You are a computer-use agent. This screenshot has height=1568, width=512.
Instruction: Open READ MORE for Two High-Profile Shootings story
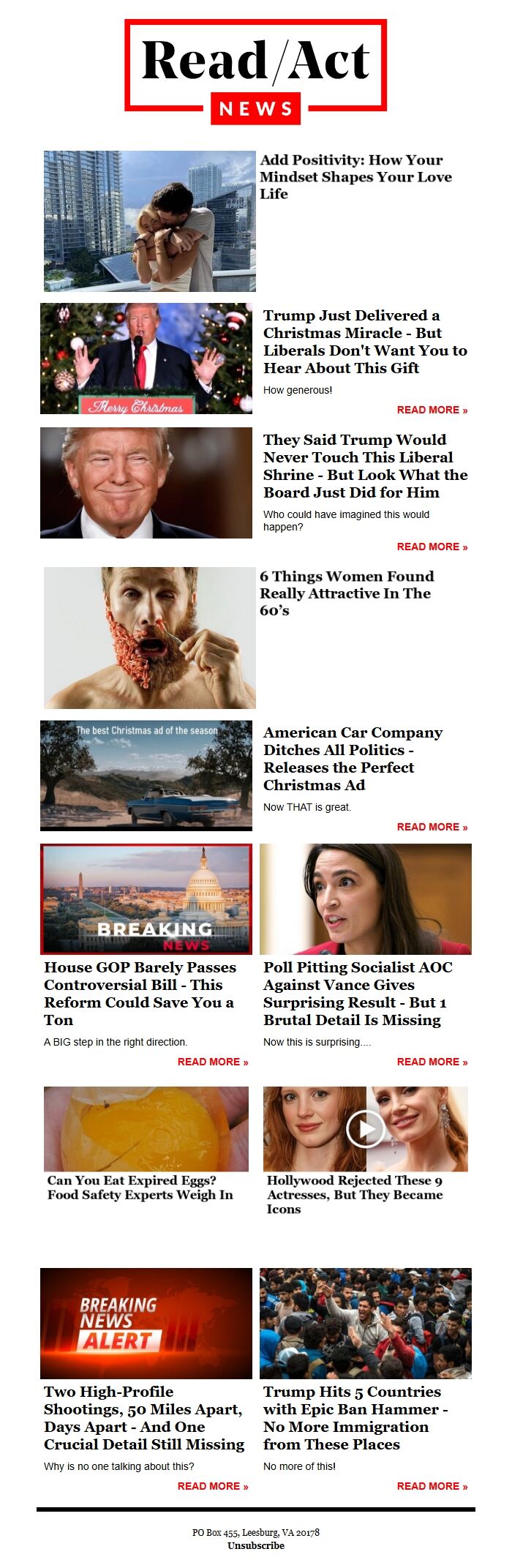click(x=212, y=1486)
